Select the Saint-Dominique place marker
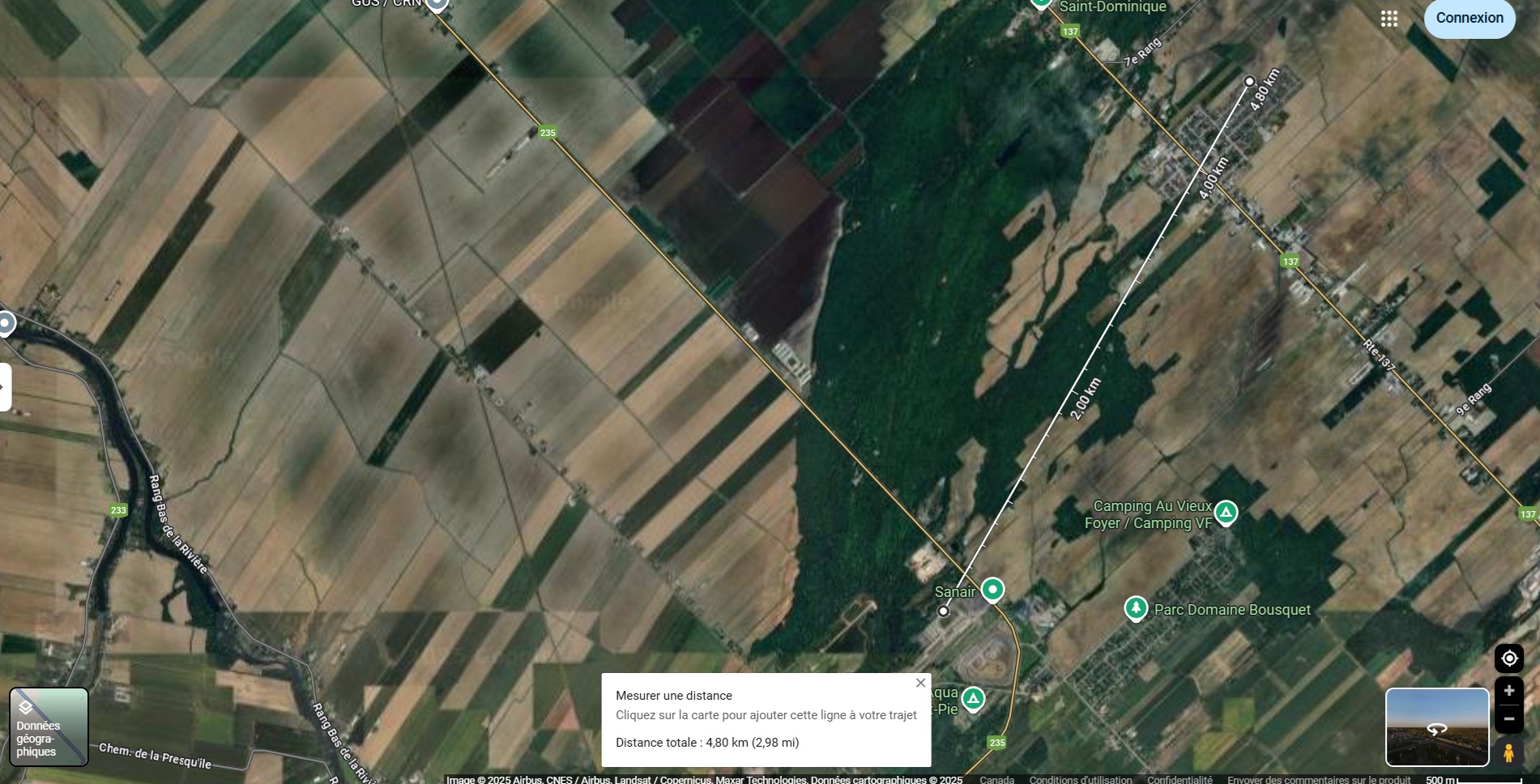 tap(1042, 3)
